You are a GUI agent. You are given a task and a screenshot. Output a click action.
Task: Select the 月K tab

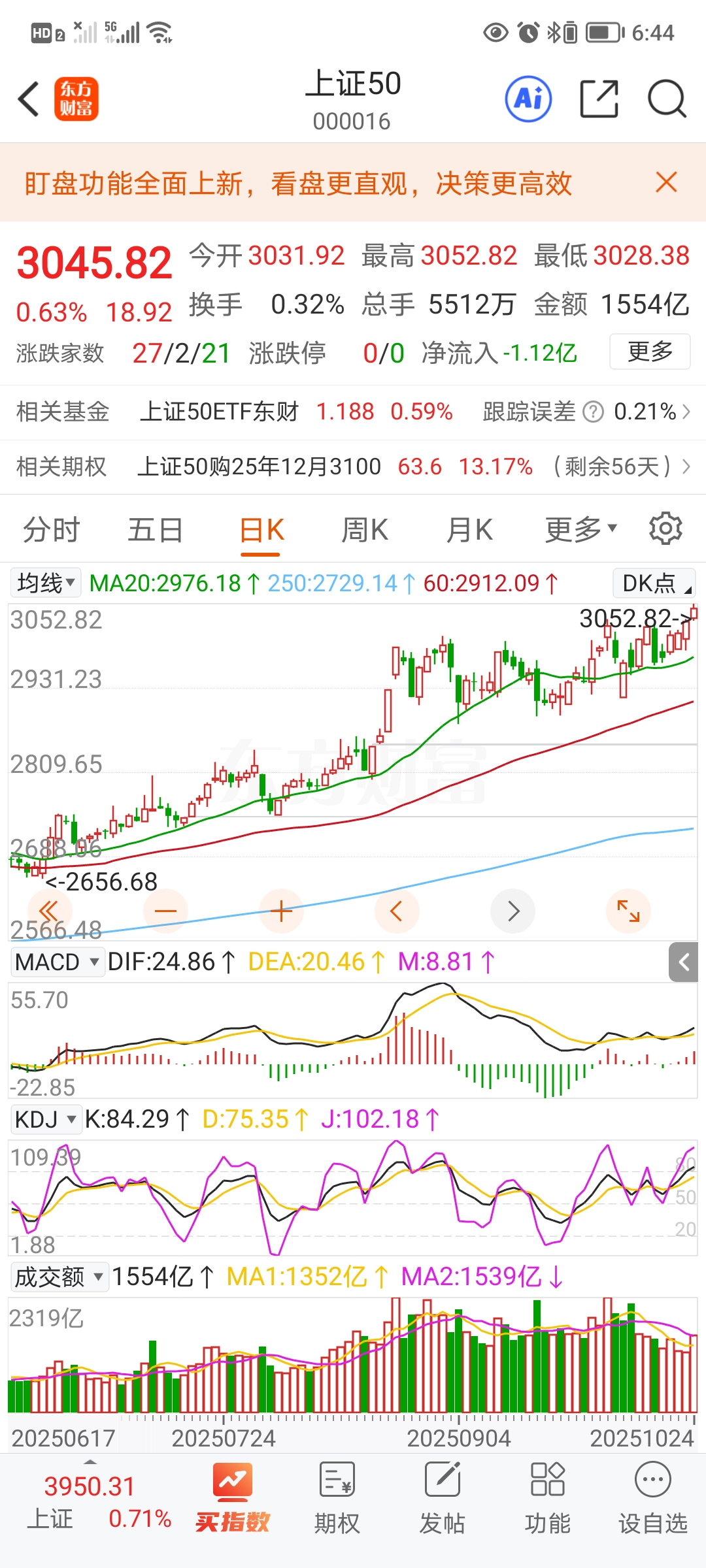coord(469,530)
